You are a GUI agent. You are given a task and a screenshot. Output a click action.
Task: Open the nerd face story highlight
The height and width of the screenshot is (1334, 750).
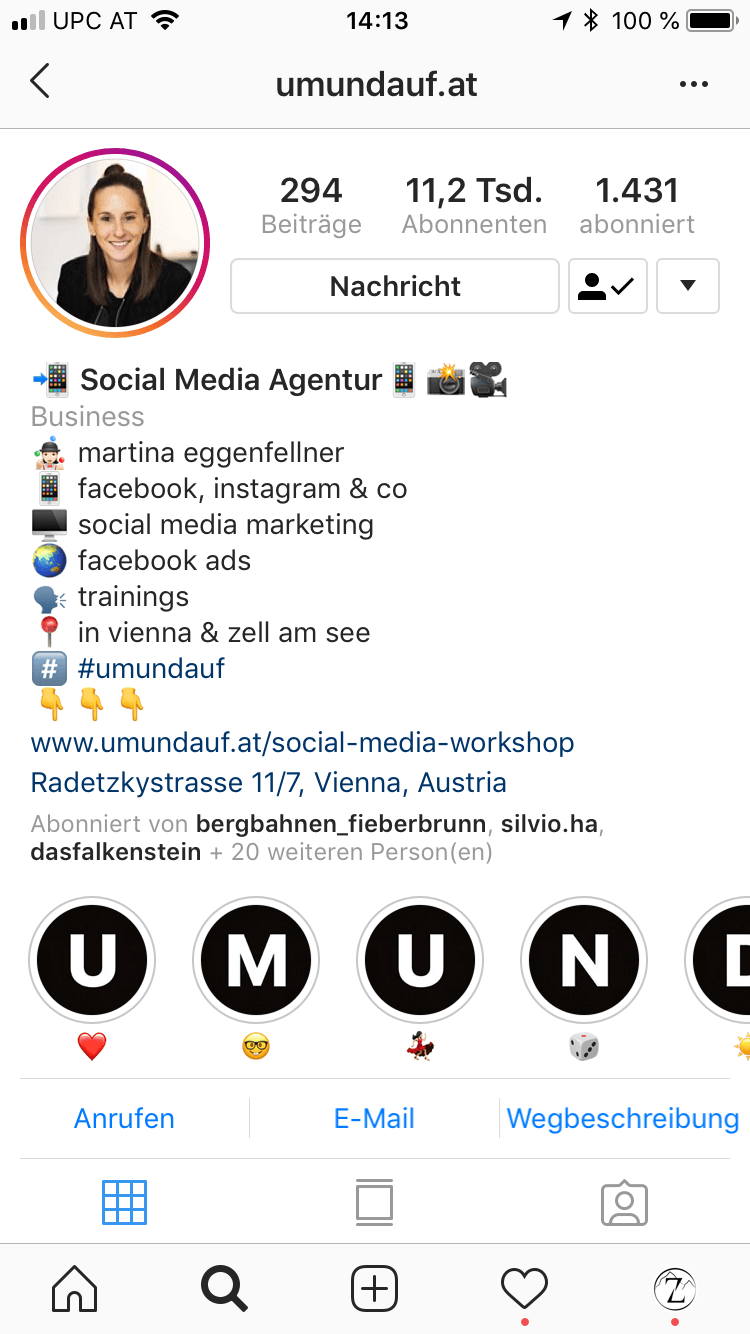[x=256, y=960]
